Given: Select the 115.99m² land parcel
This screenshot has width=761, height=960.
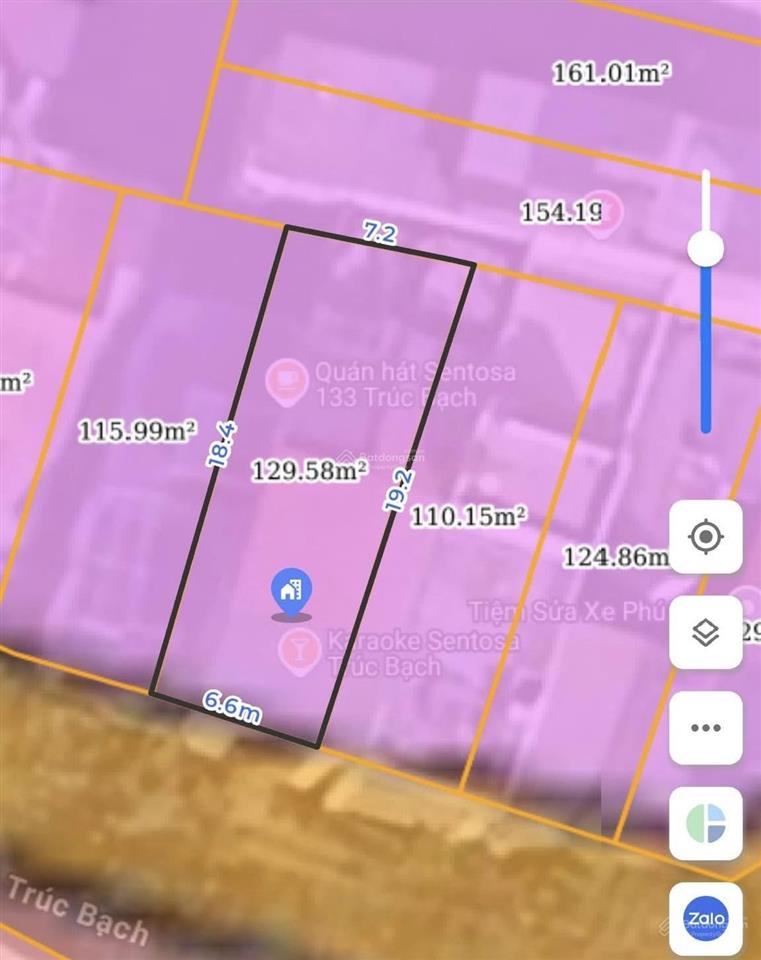Looking at the screenshot, I should point(137,431).
